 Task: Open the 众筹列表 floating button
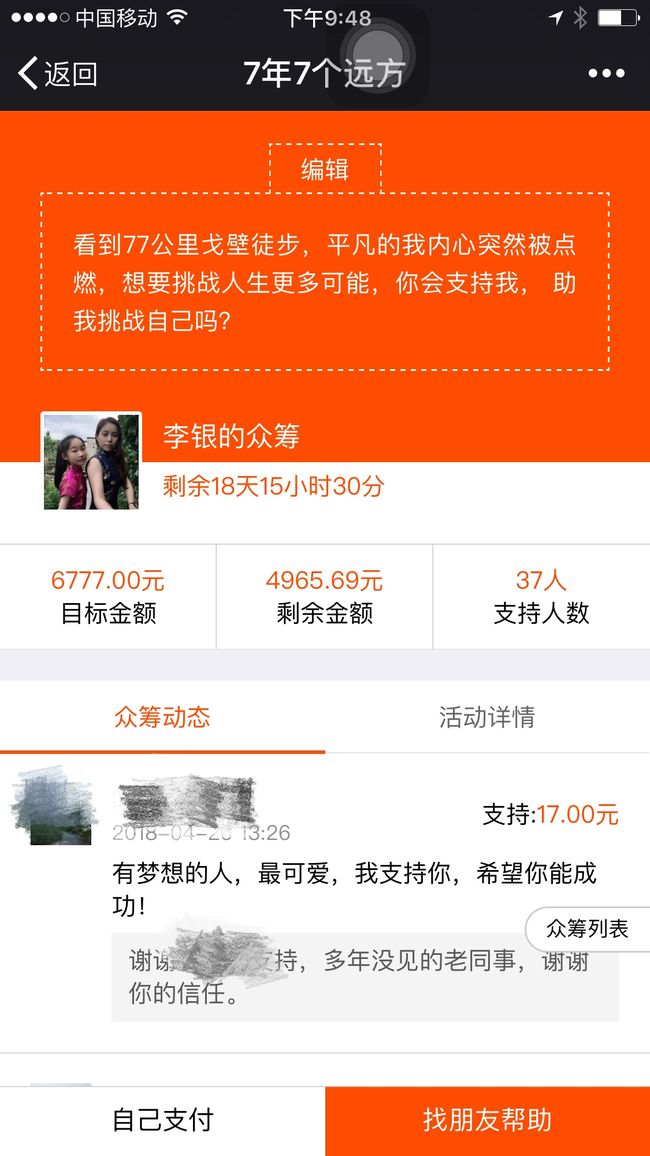(588, 929)
